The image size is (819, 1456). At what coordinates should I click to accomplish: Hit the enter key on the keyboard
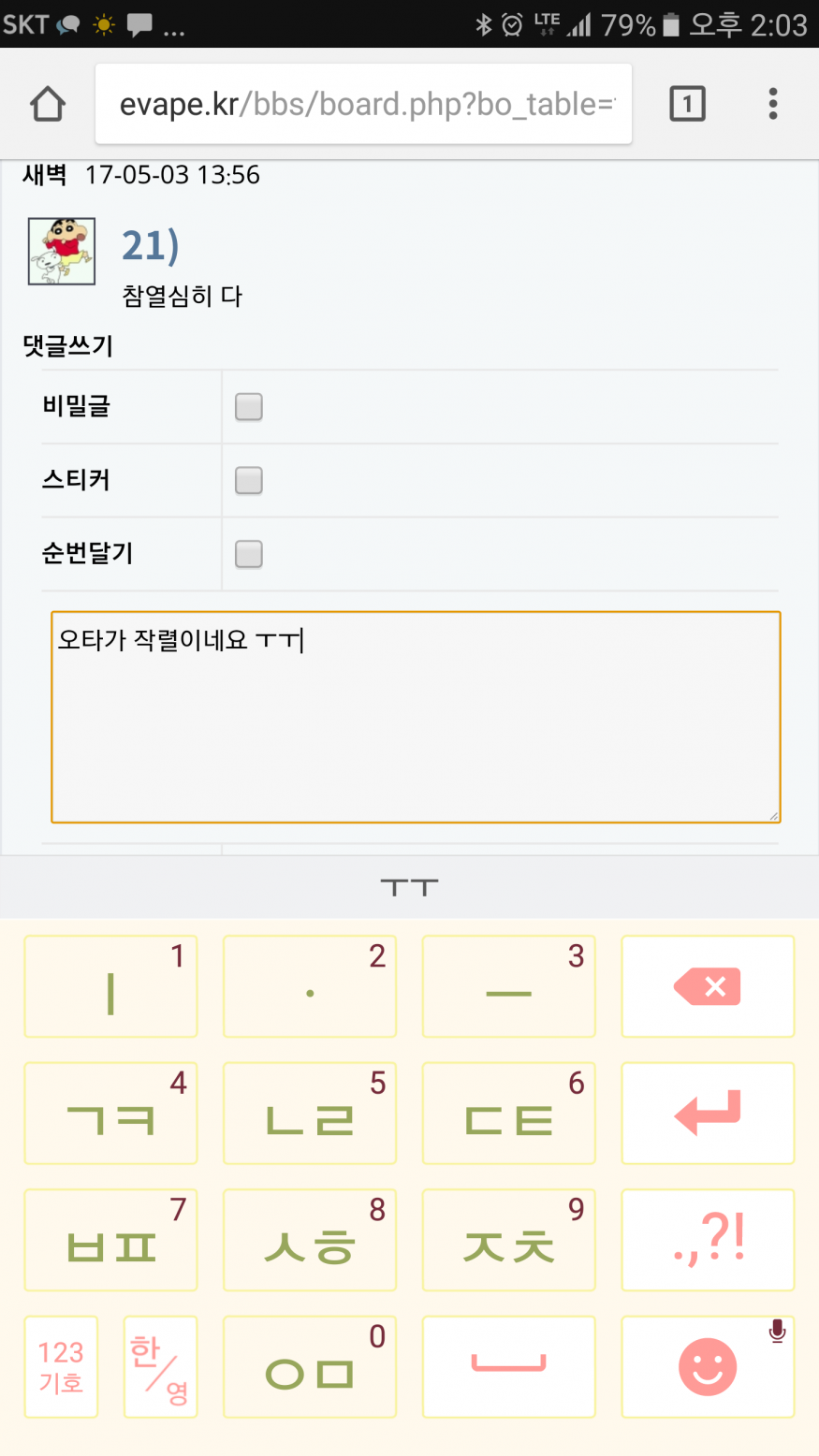tap(708, 1113)
